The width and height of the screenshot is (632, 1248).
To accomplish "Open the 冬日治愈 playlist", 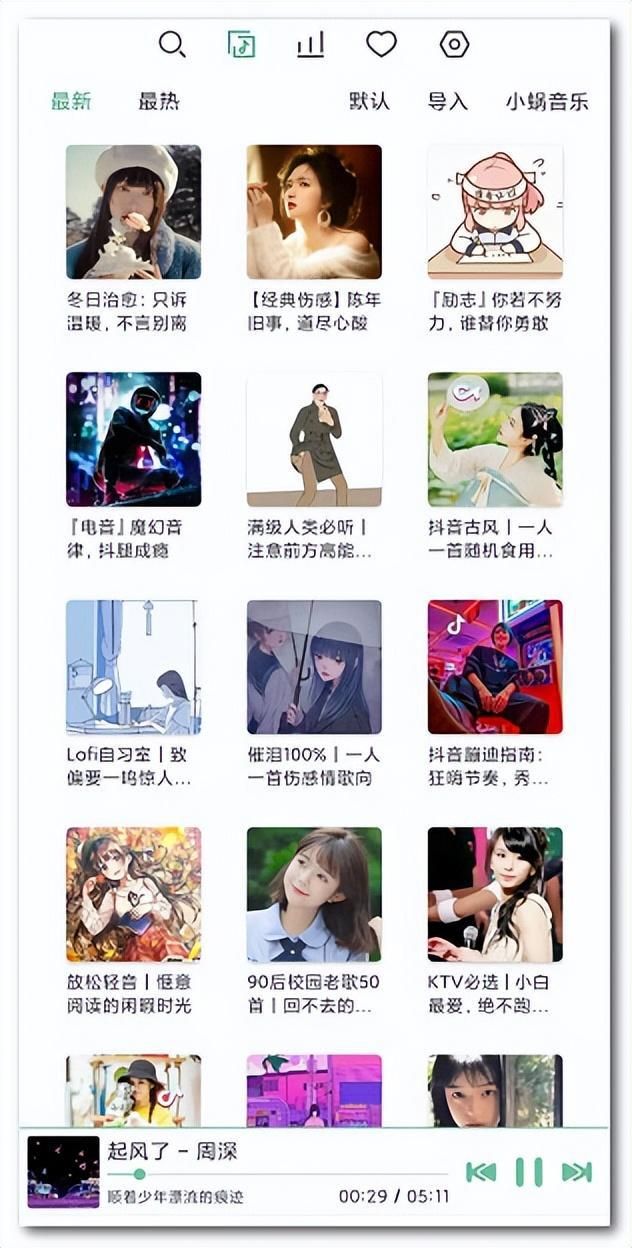I will point(133,212).
